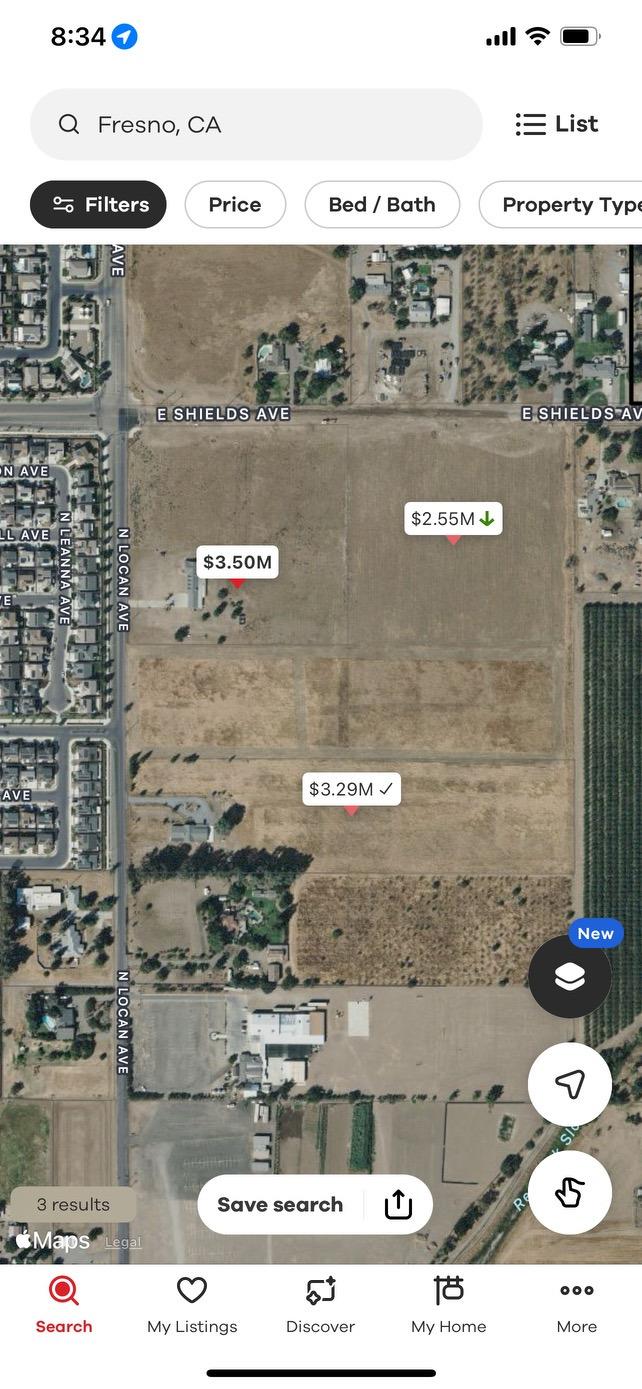
Task: Switch to the Discover tab
Action: 320,1306
